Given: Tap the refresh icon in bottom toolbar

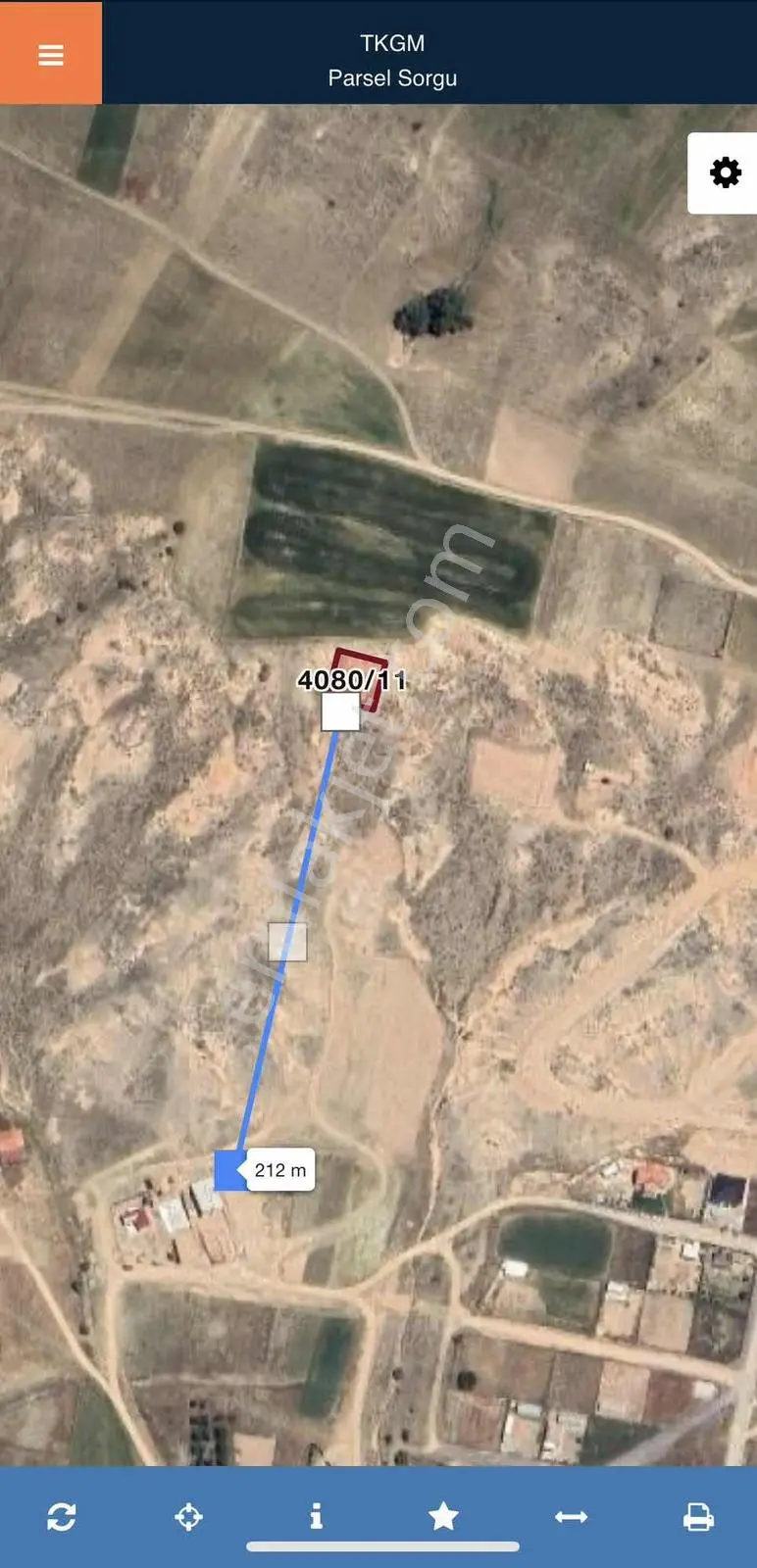Looking at the screenshot, I should click(62, 1517).
